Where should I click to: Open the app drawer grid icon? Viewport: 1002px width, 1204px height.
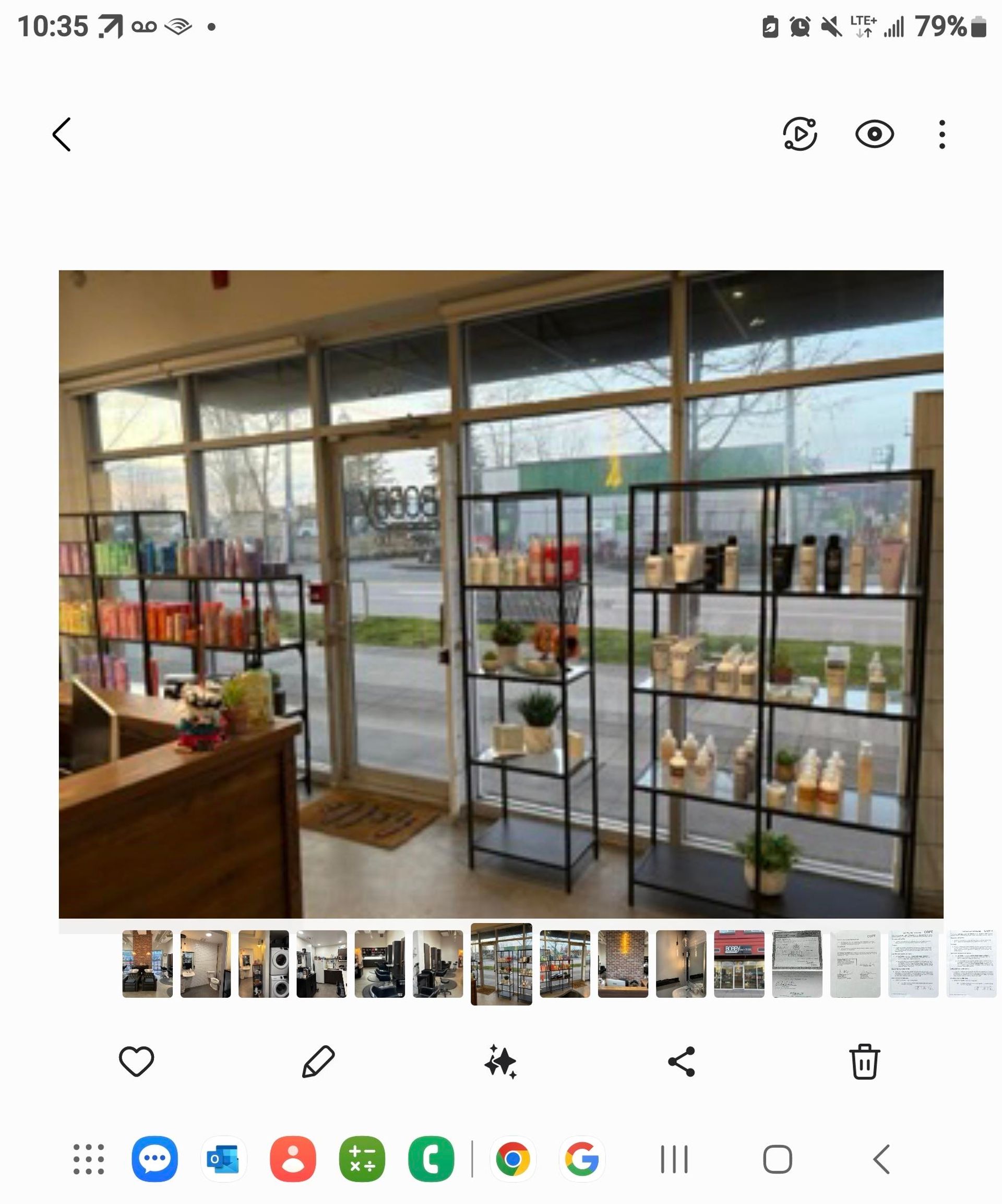(x=89, y=1159)
